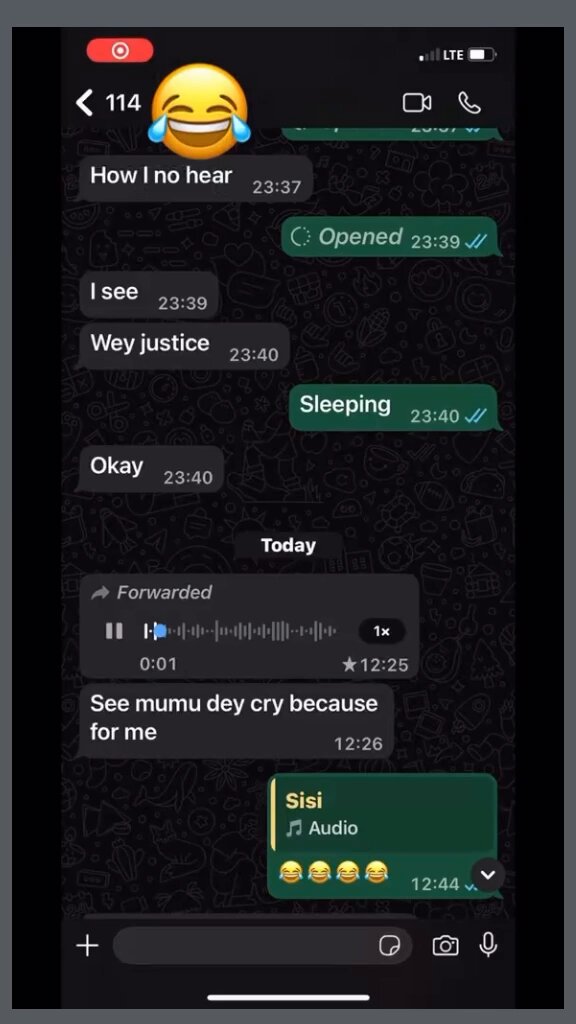Start a voice call
576x1024 pixels.
(x=470, y=103)
